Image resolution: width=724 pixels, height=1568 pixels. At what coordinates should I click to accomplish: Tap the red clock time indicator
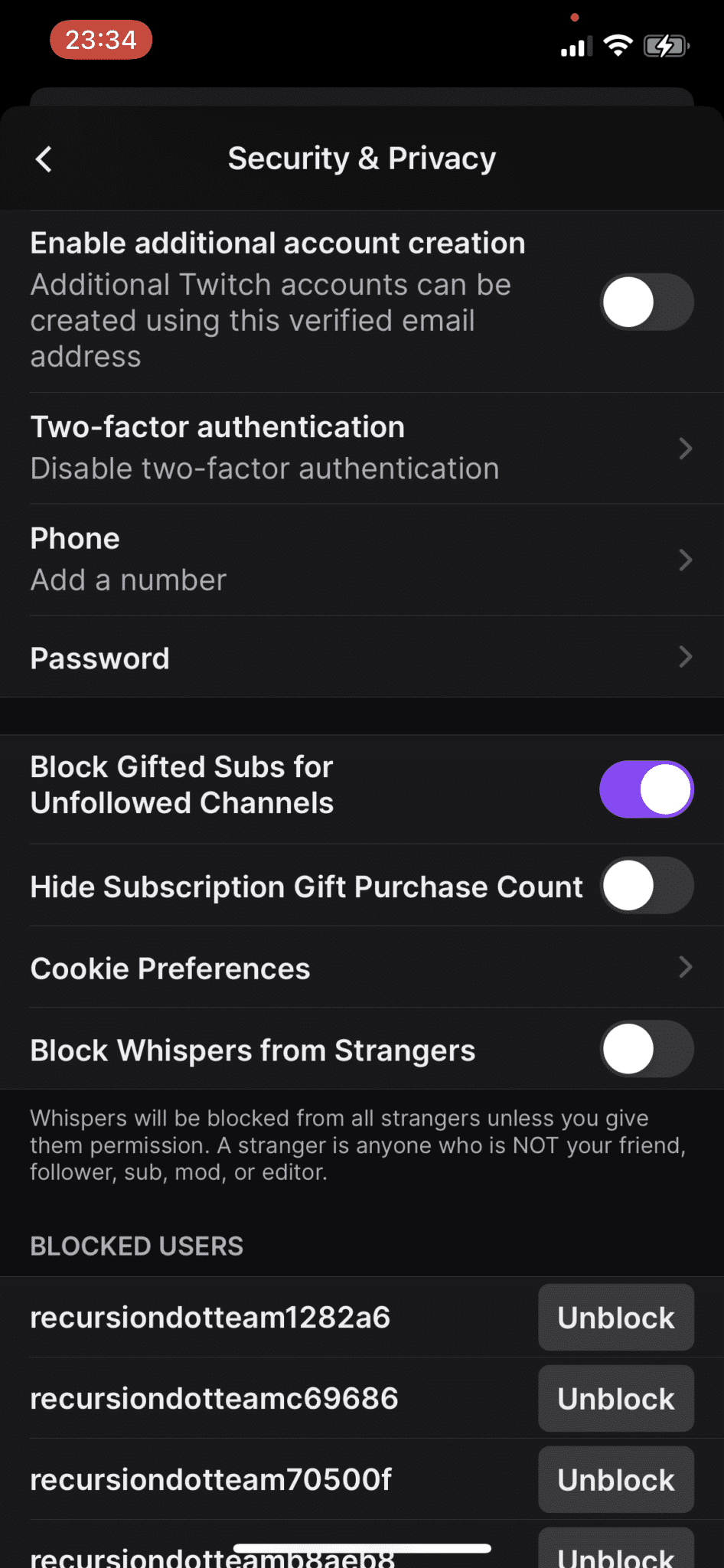click(100, 39)
